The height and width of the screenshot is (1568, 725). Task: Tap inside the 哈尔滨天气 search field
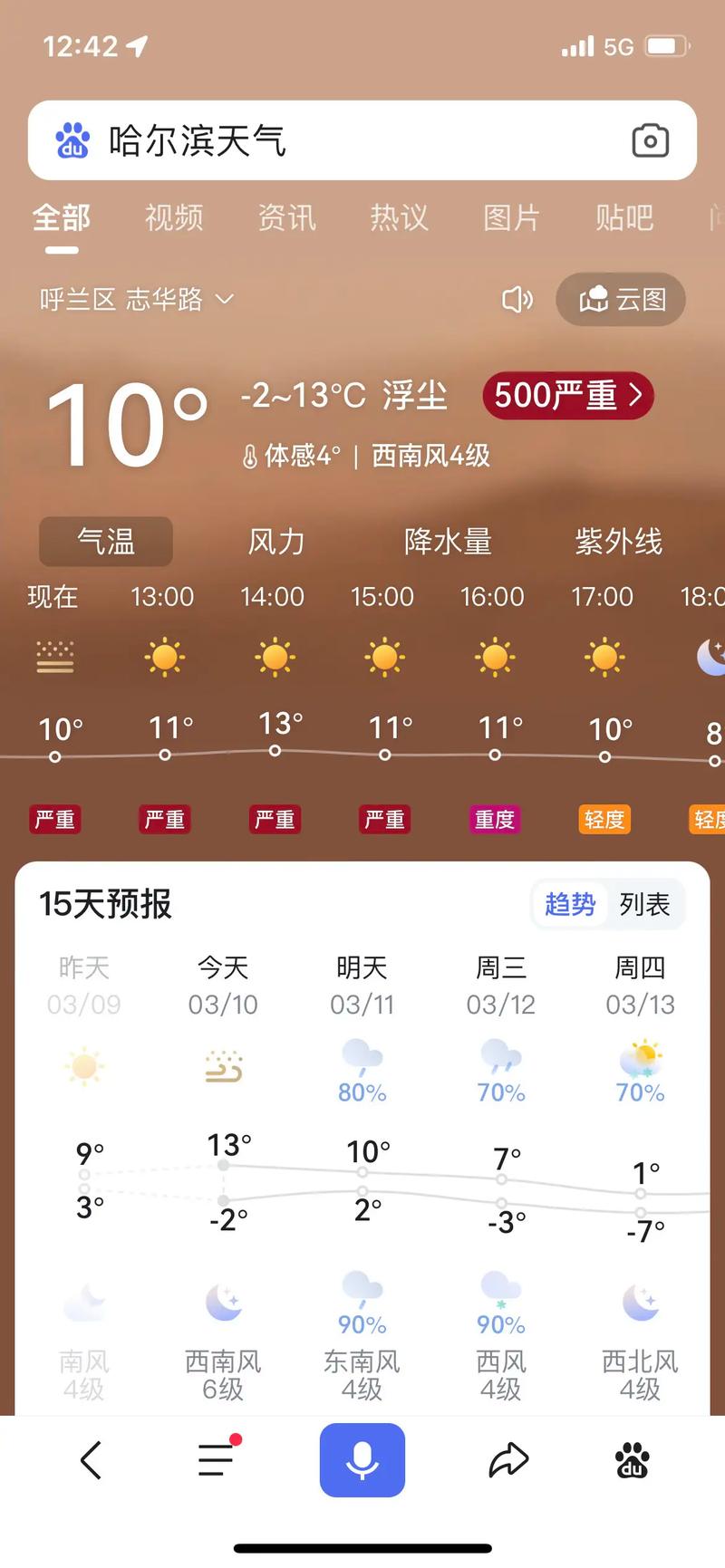(x=272, y=140)
